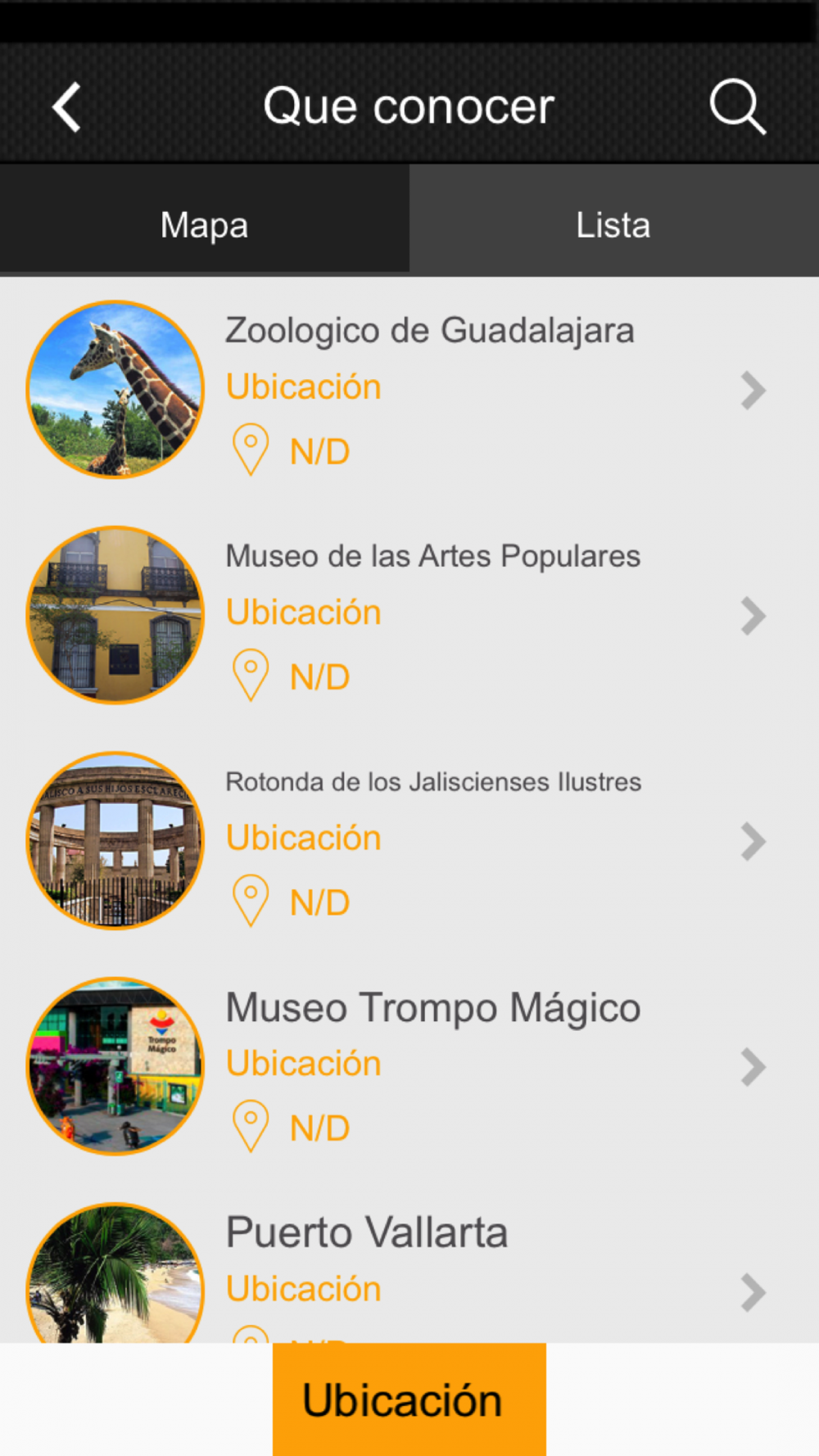Image resolution: width=819 pixels, height=1456 pixels.
Task: Select the Lista tab
Action: pos(613,224)
